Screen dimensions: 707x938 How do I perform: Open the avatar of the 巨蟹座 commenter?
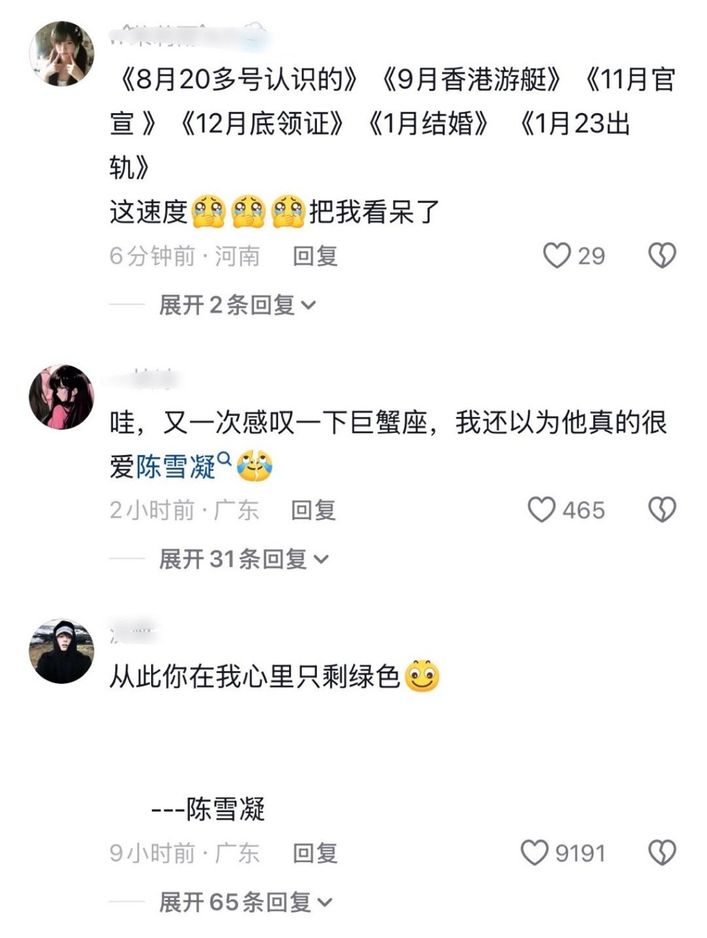tap(61, 397)
